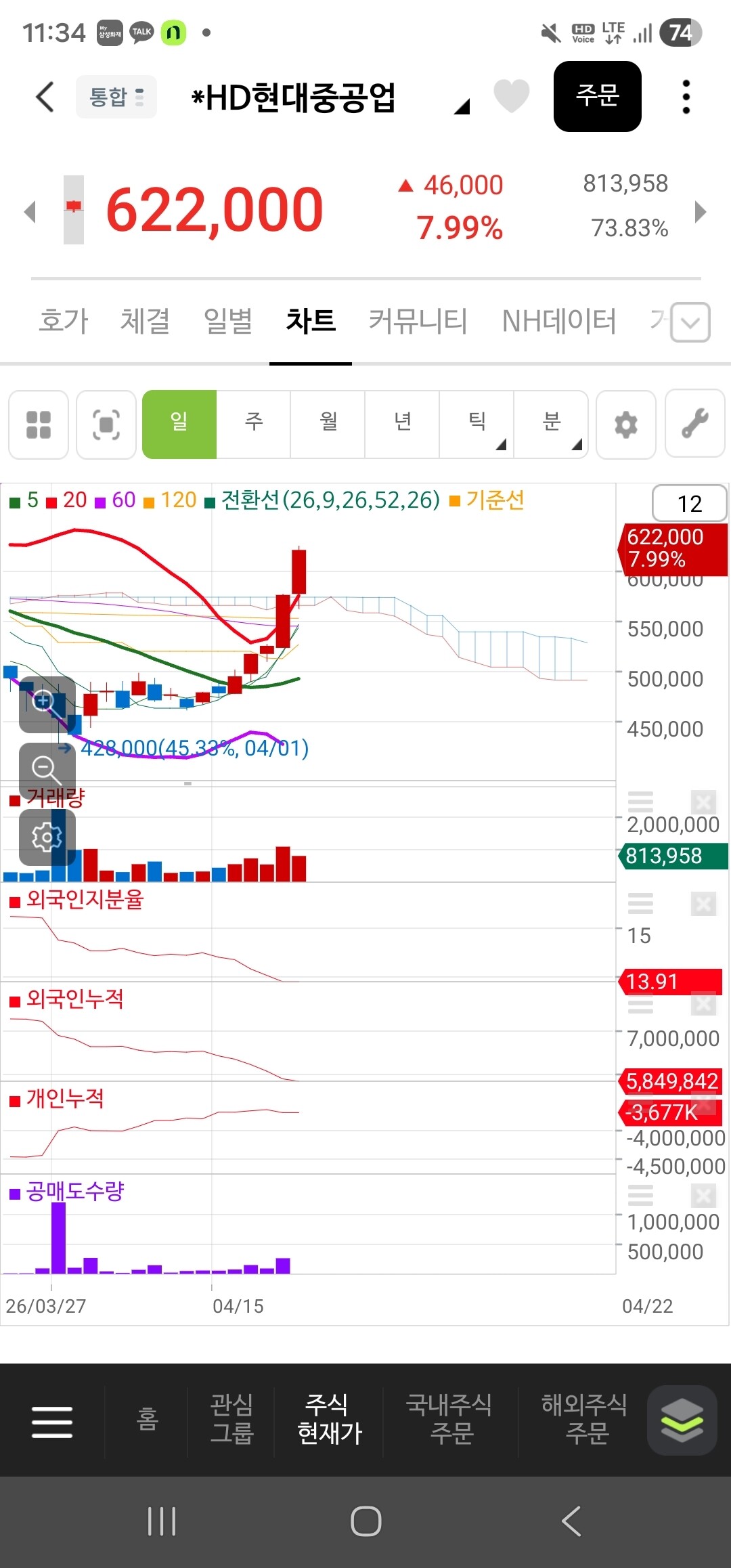Viewport: 731px width, 1568px height.
Task: Switch to the 호가 tab
Action: [x=64, y=321]
